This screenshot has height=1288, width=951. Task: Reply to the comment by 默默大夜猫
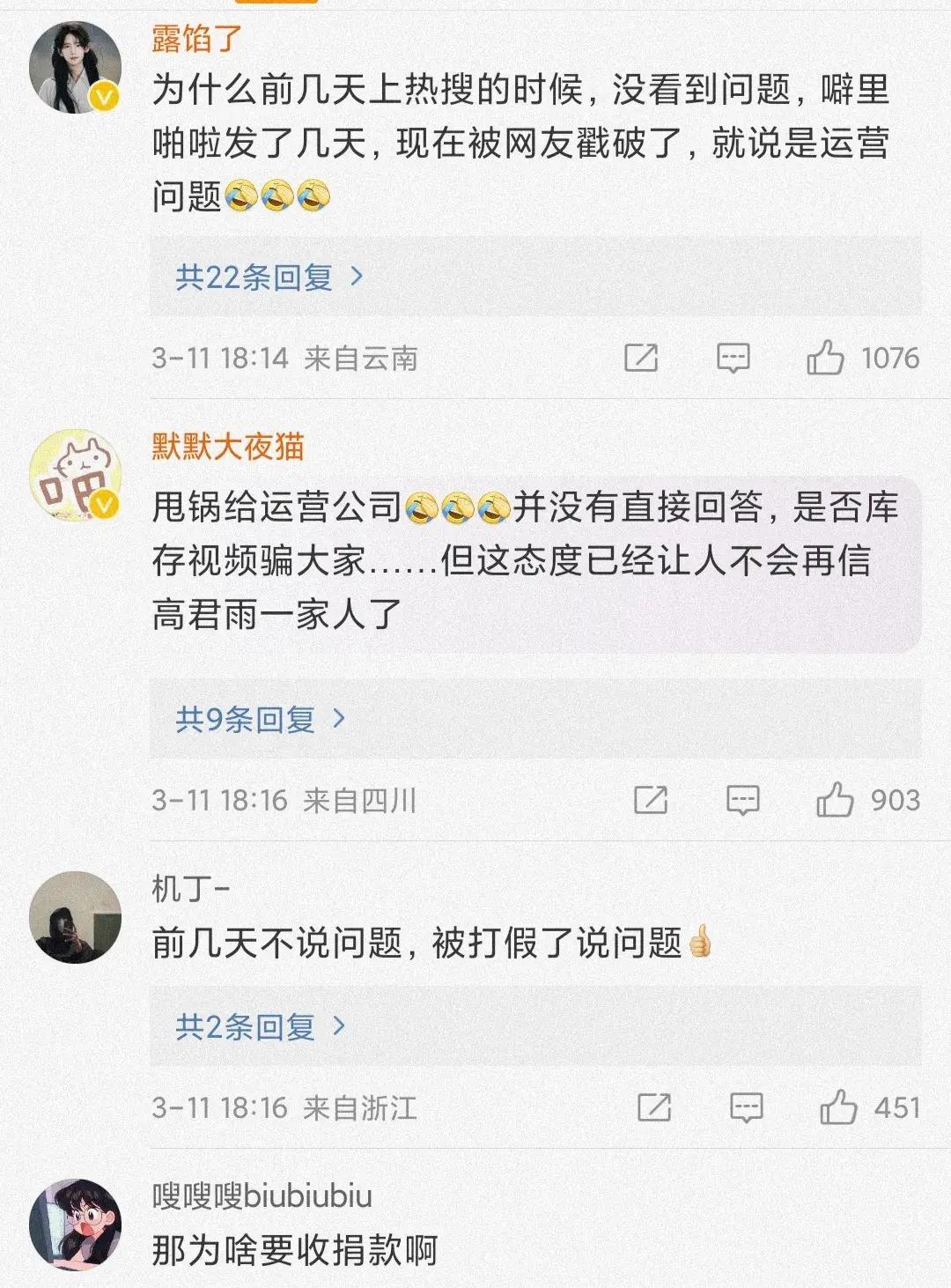pos(742,800)
